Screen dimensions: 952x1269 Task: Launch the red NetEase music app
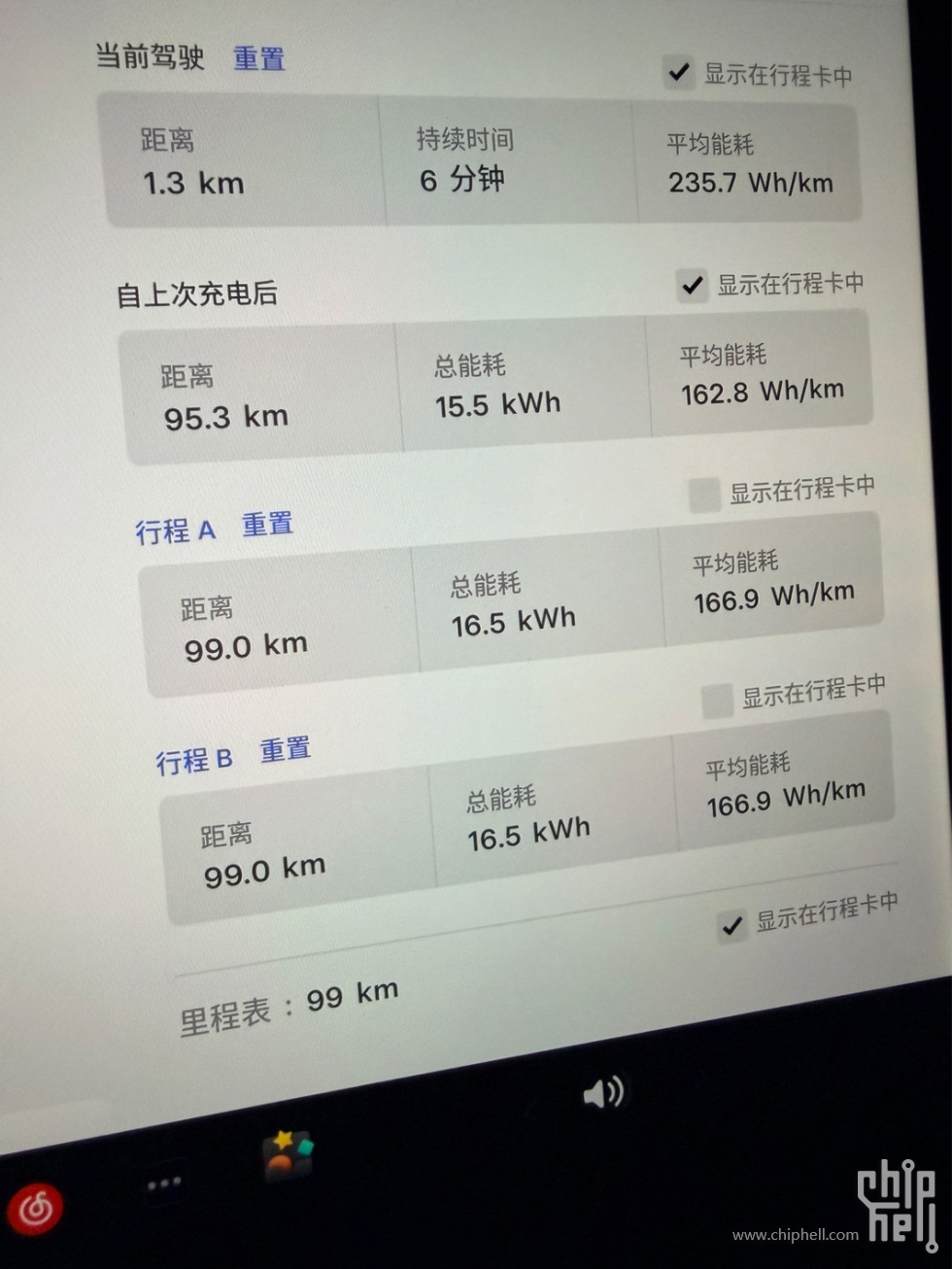click(x=36, y=1208)
